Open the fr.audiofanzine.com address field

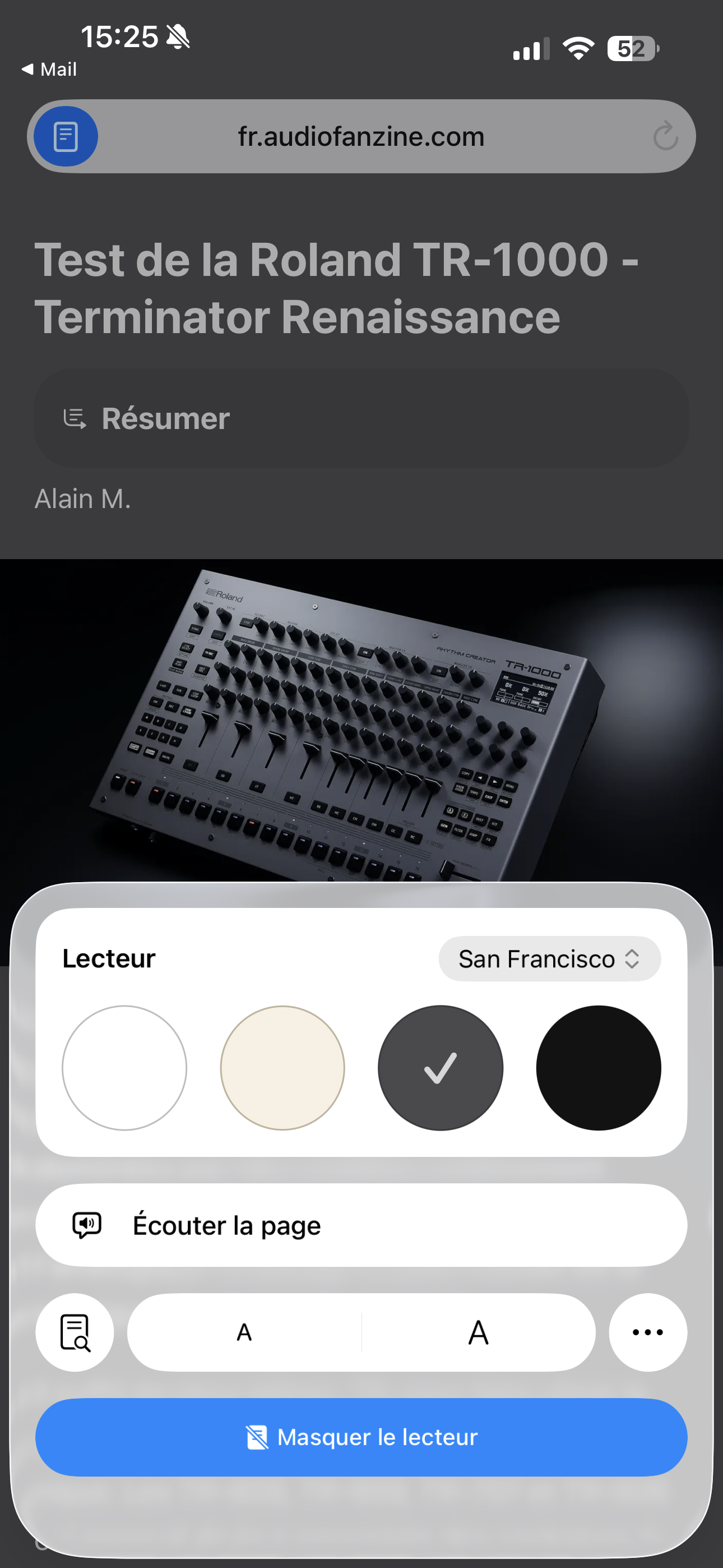(x=361, y=136)
